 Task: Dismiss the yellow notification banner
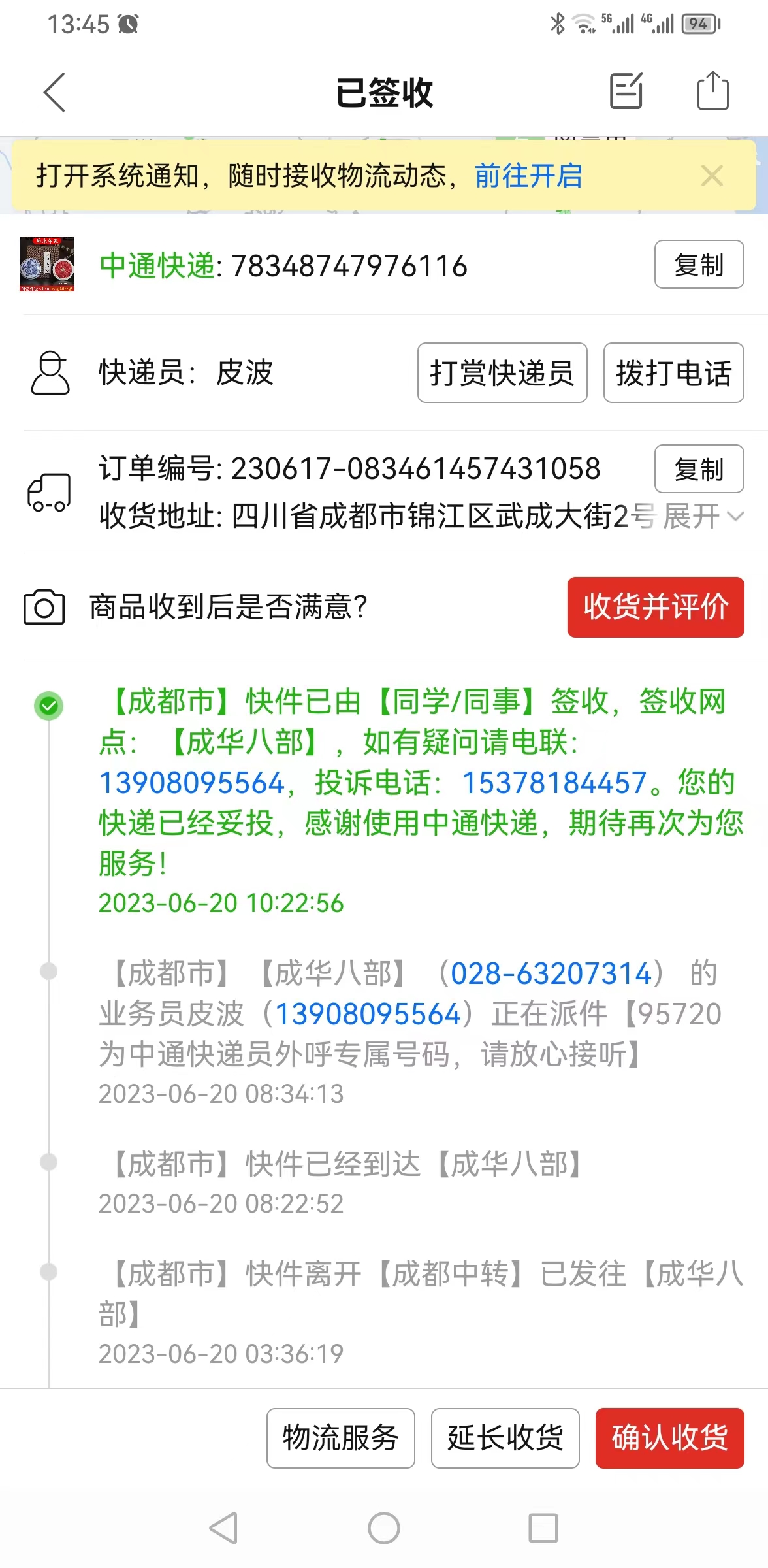(712, 176)
